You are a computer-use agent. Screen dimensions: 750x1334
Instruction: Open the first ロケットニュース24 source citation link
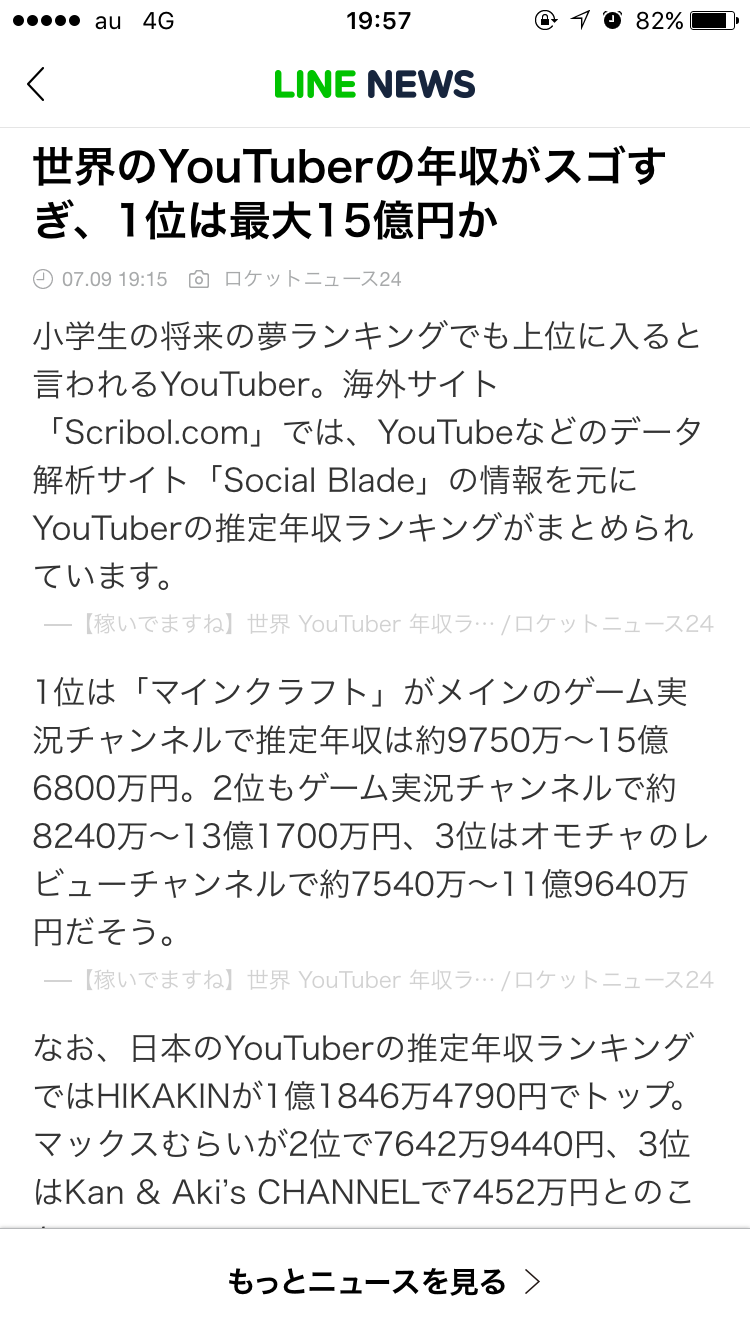[379, 624]
